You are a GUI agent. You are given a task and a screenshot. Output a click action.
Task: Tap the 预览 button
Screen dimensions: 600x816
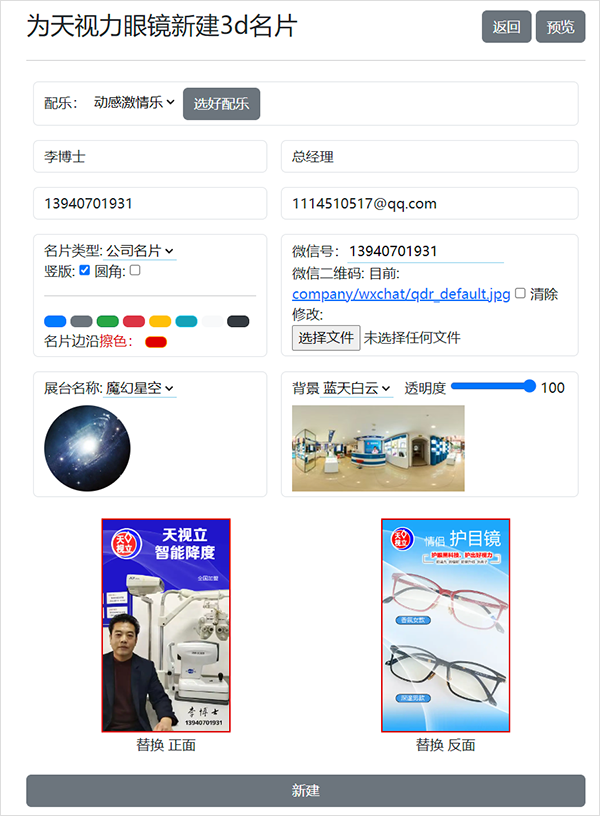(560, 27)
